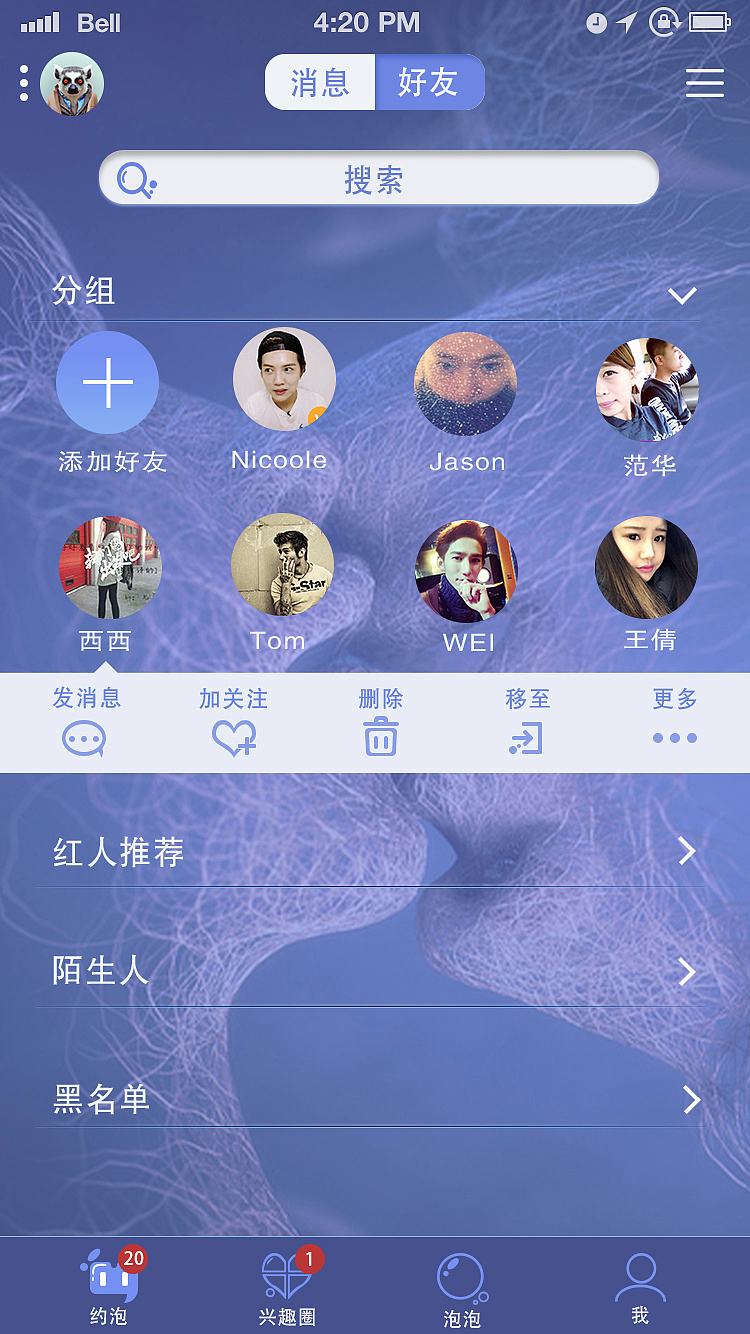Viewport: 750px width, 1334px height.
Task: Send a message via 发消息
Action: 85,722
